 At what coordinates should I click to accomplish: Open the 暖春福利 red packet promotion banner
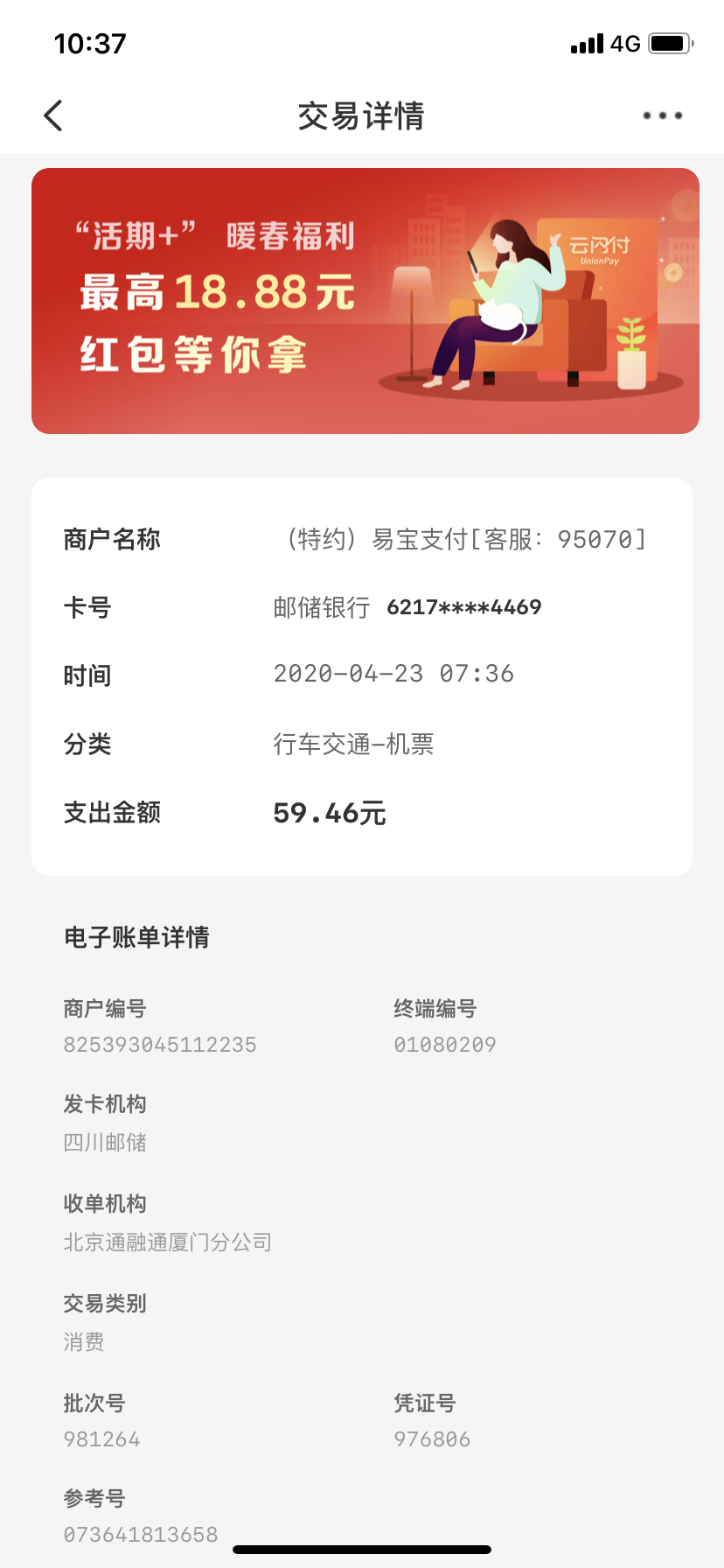[362, 300]
